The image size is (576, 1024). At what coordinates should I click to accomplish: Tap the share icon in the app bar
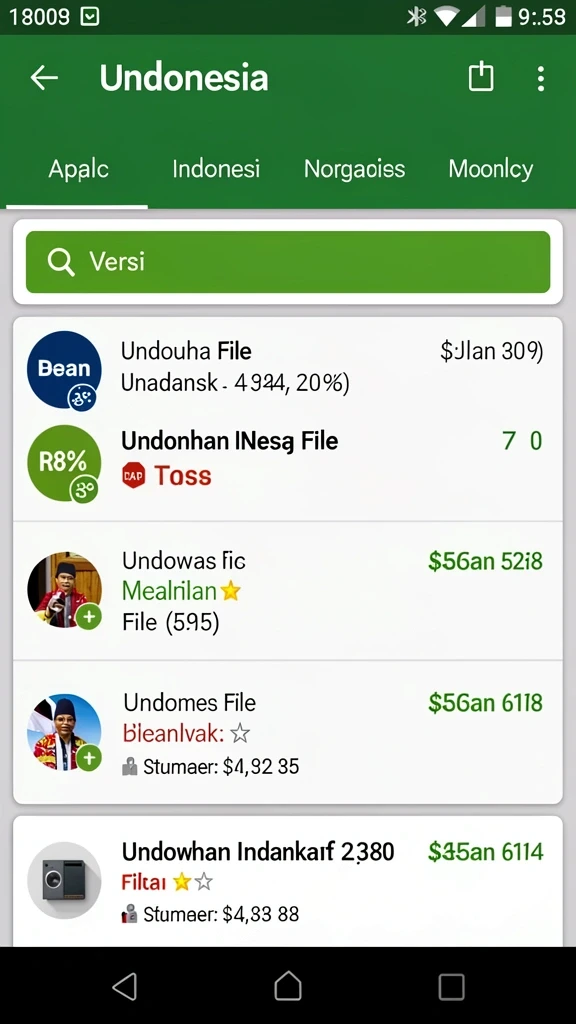(x=481, y=77)
